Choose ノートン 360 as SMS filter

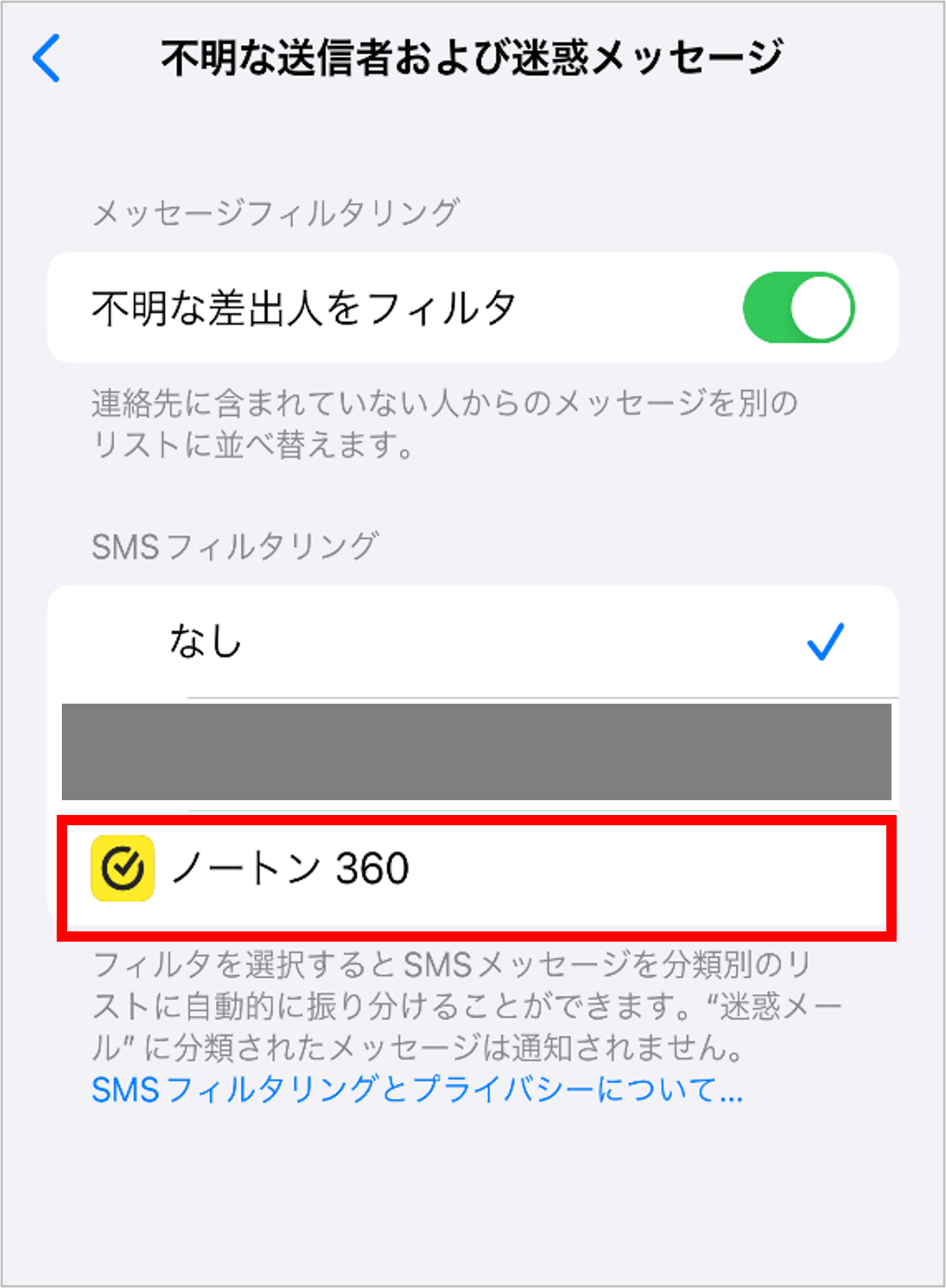coord(472,869)
